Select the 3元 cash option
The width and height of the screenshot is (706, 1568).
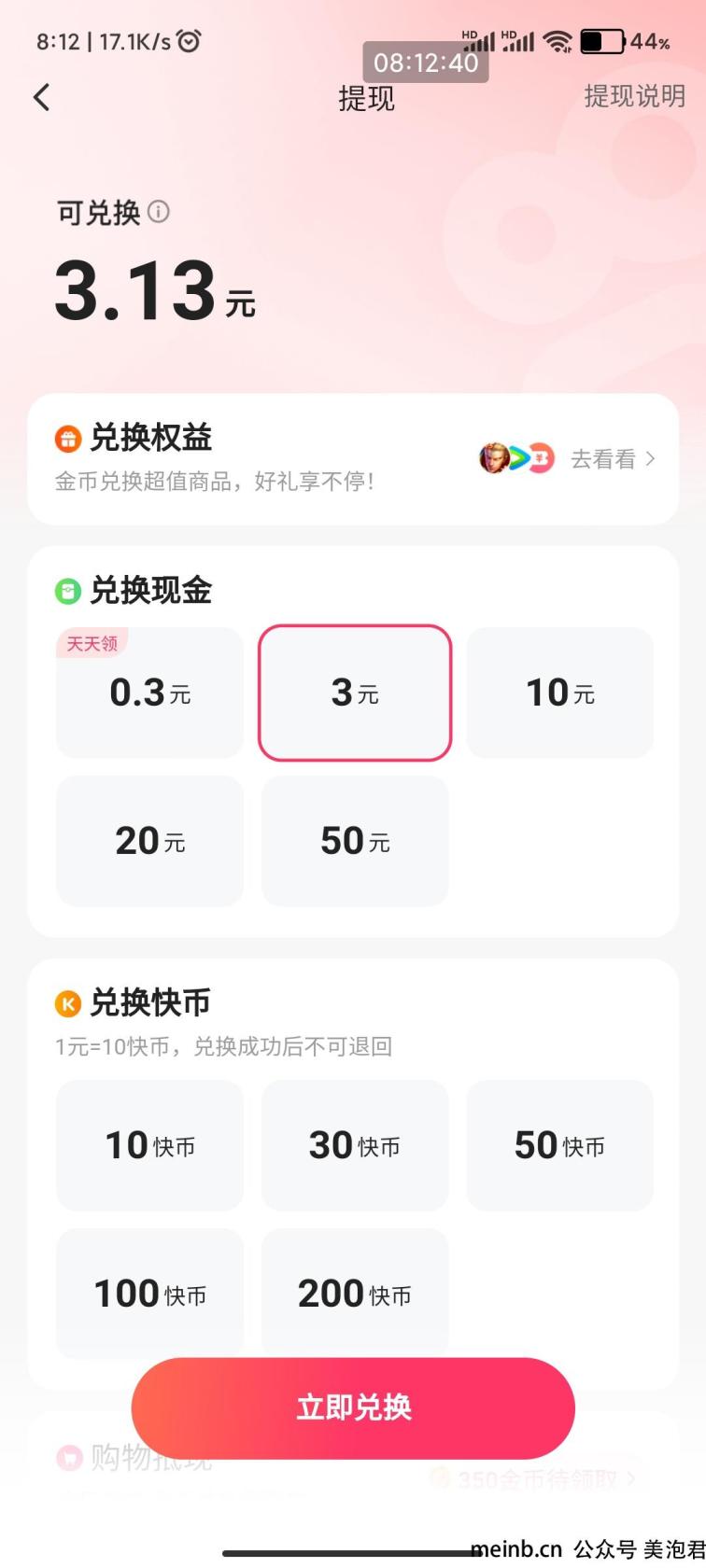[x=355, y=693]
